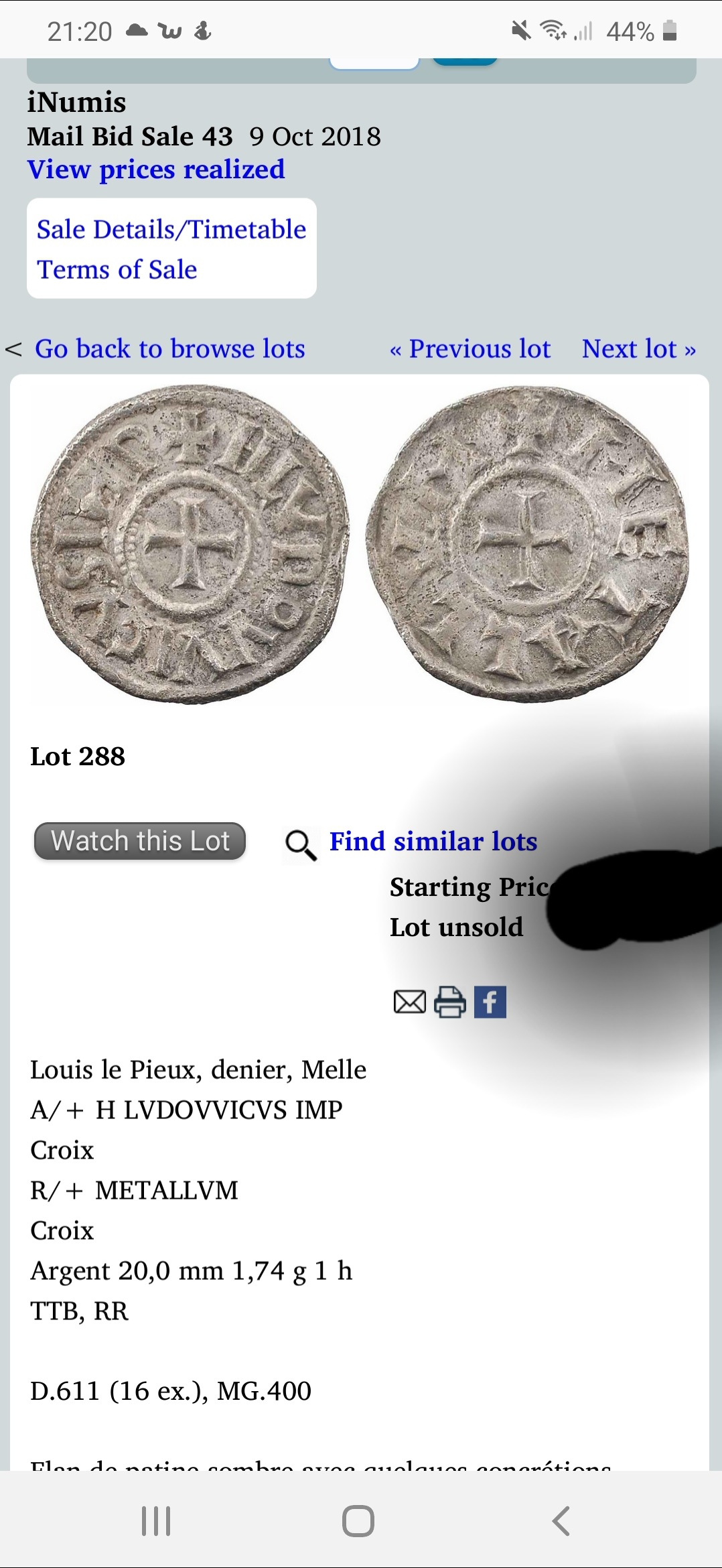Screen dimensions: 722x1568
Task: Enlarge the coin photo of Lot 288
Action: (359, 543)
